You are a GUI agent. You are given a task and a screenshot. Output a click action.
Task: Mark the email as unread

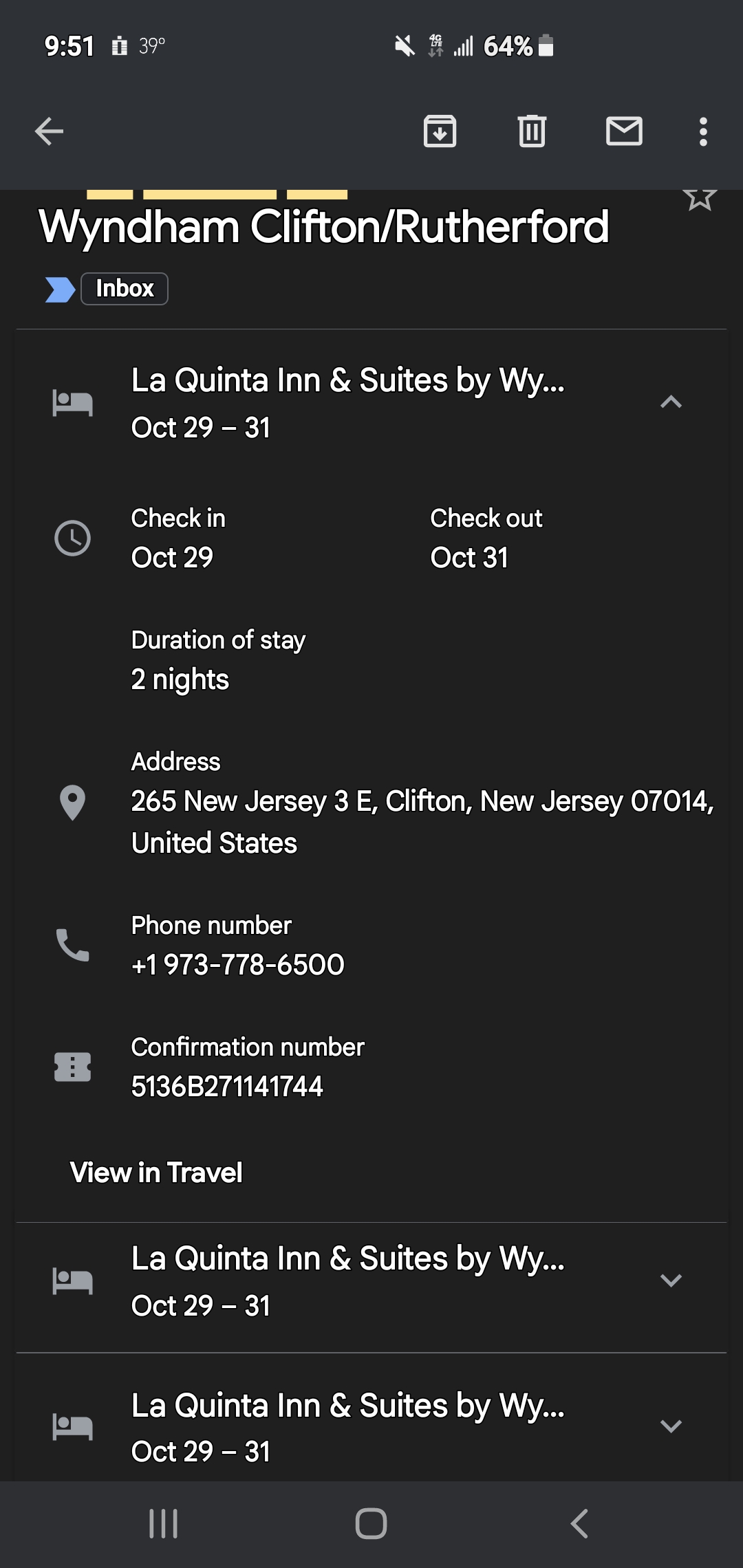(624, 131)
